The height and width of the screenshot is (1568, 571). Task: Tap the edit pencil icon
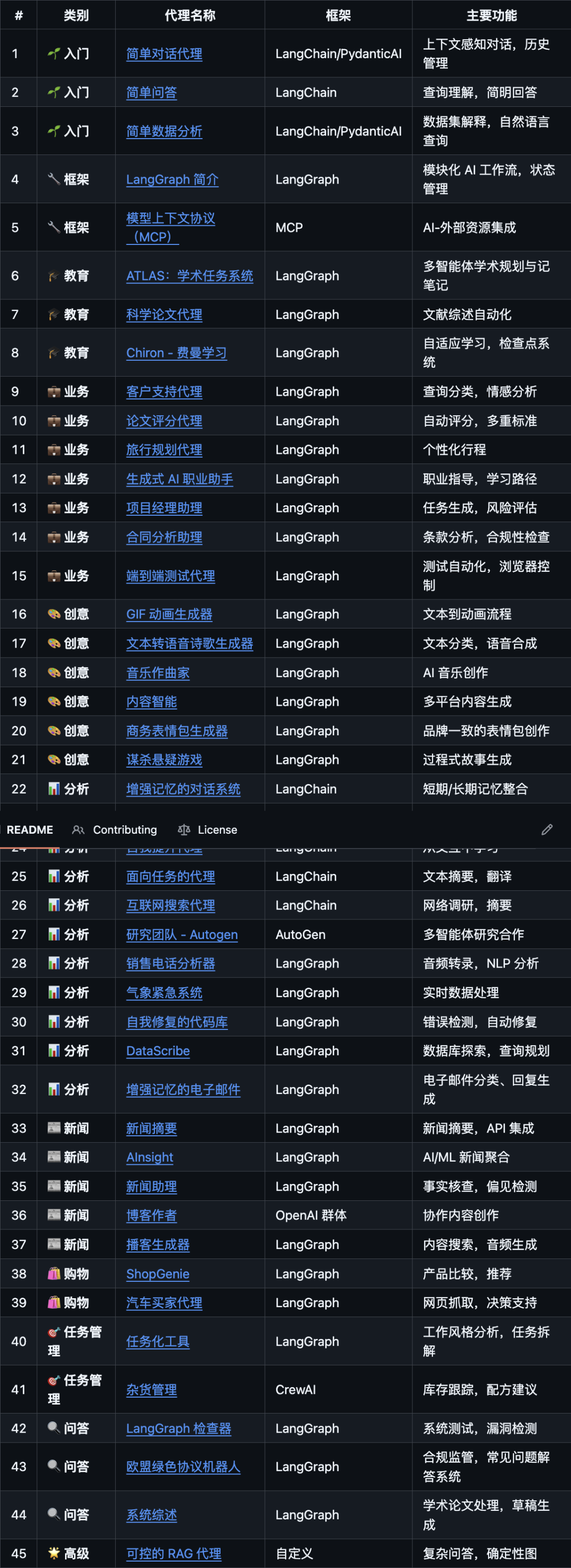(x=547, y=829)
